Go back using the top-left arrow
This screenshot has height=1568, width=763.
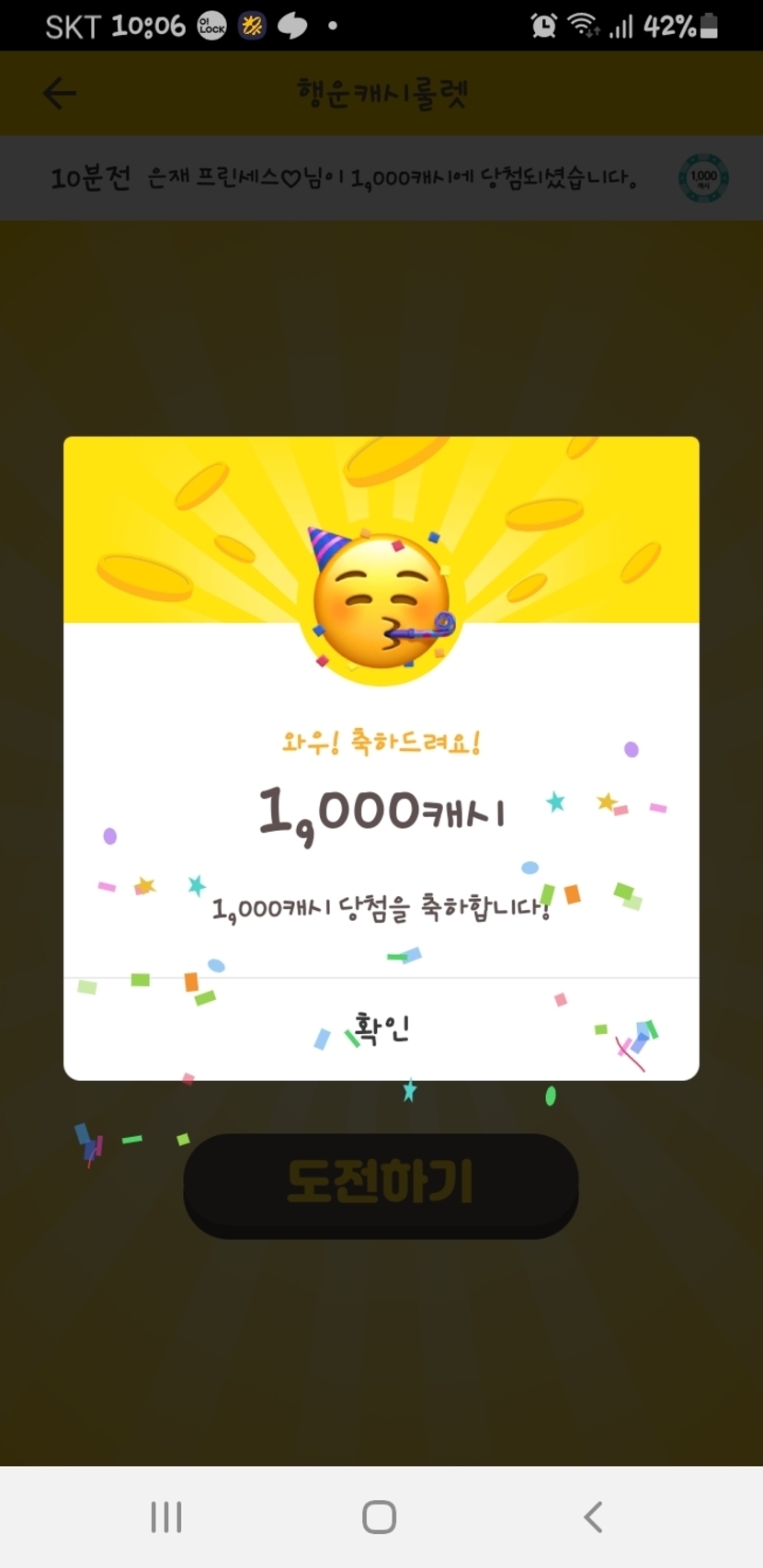click(x=60, y=93)
